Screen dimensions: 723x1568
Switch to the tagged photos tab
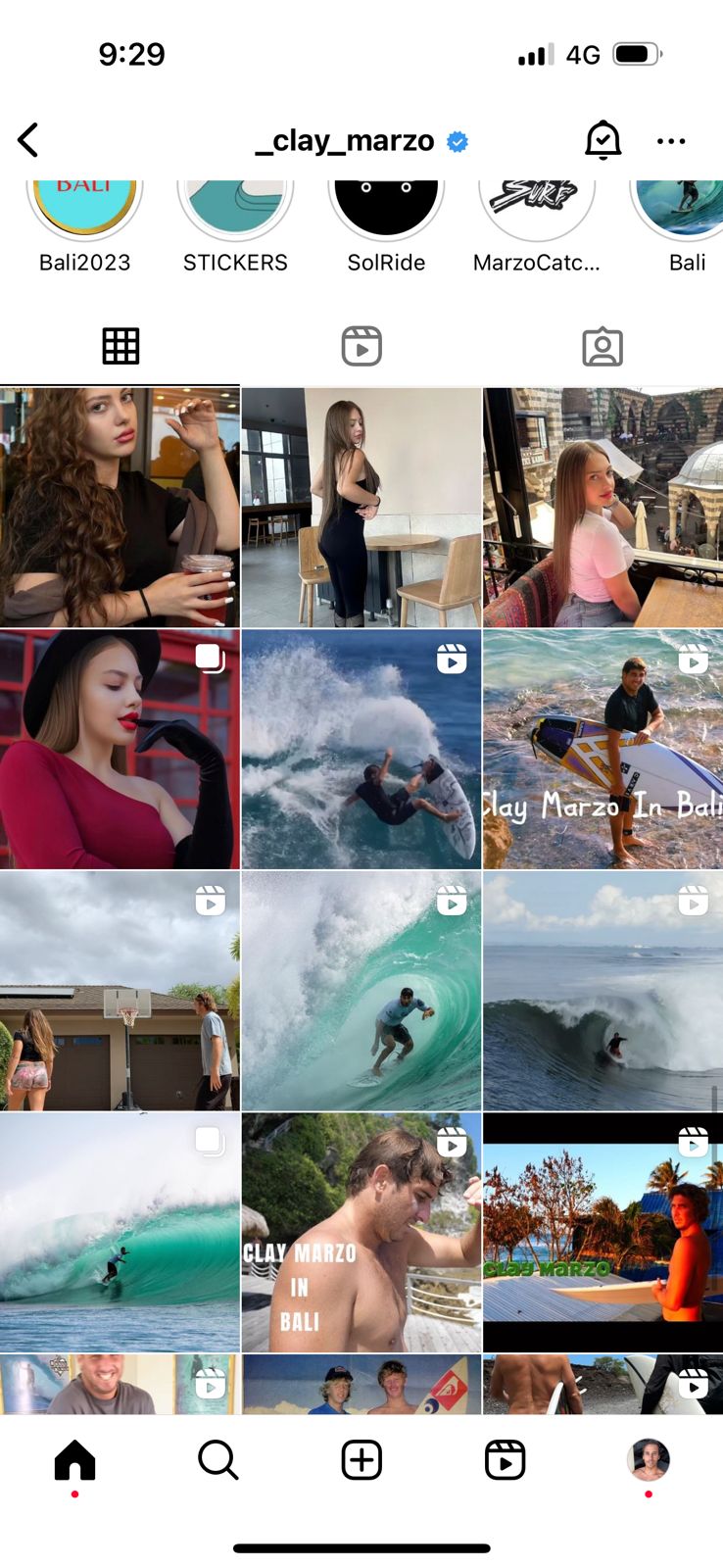(x=602, y=346)
